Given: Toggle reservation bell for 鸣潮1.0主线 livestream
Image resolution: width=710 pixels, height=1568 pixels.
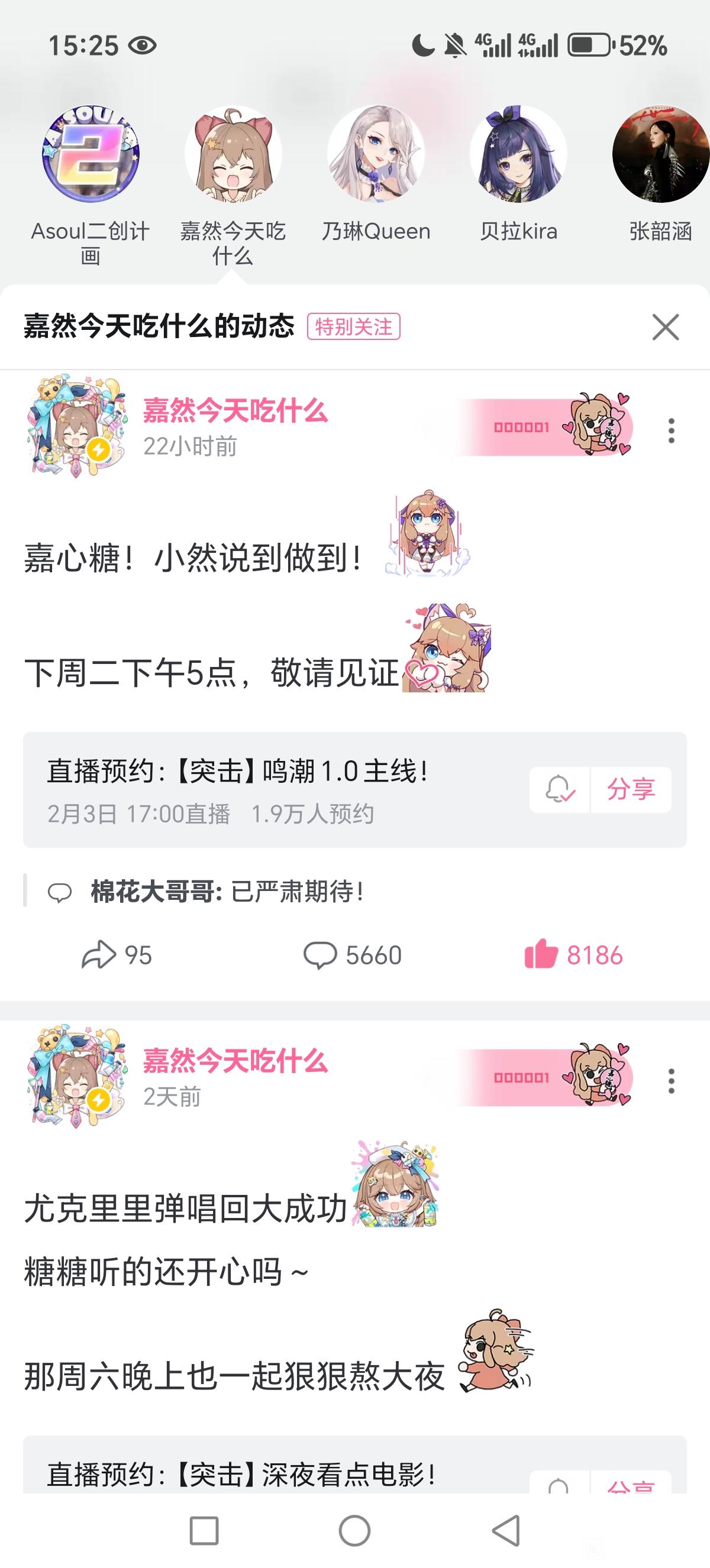Looking at the screenshot, I should tap(560, 789).
